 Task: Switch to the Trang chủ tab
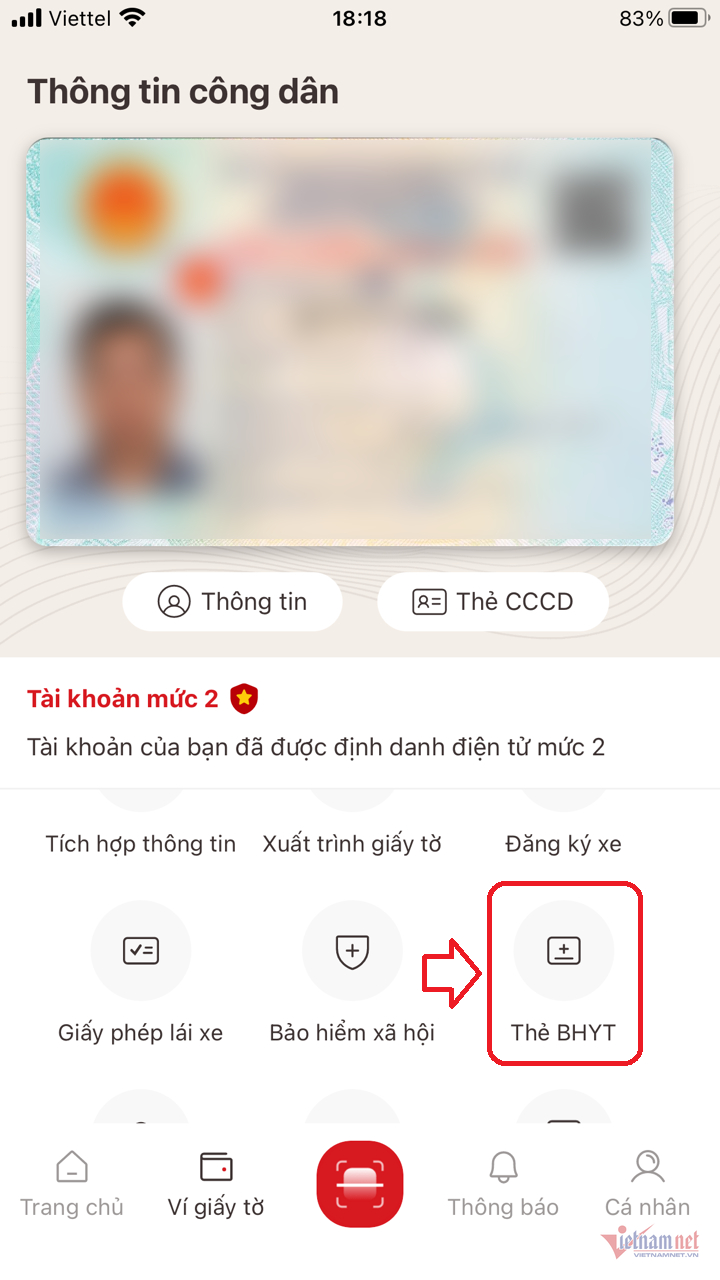click(x=72, y=1184)
